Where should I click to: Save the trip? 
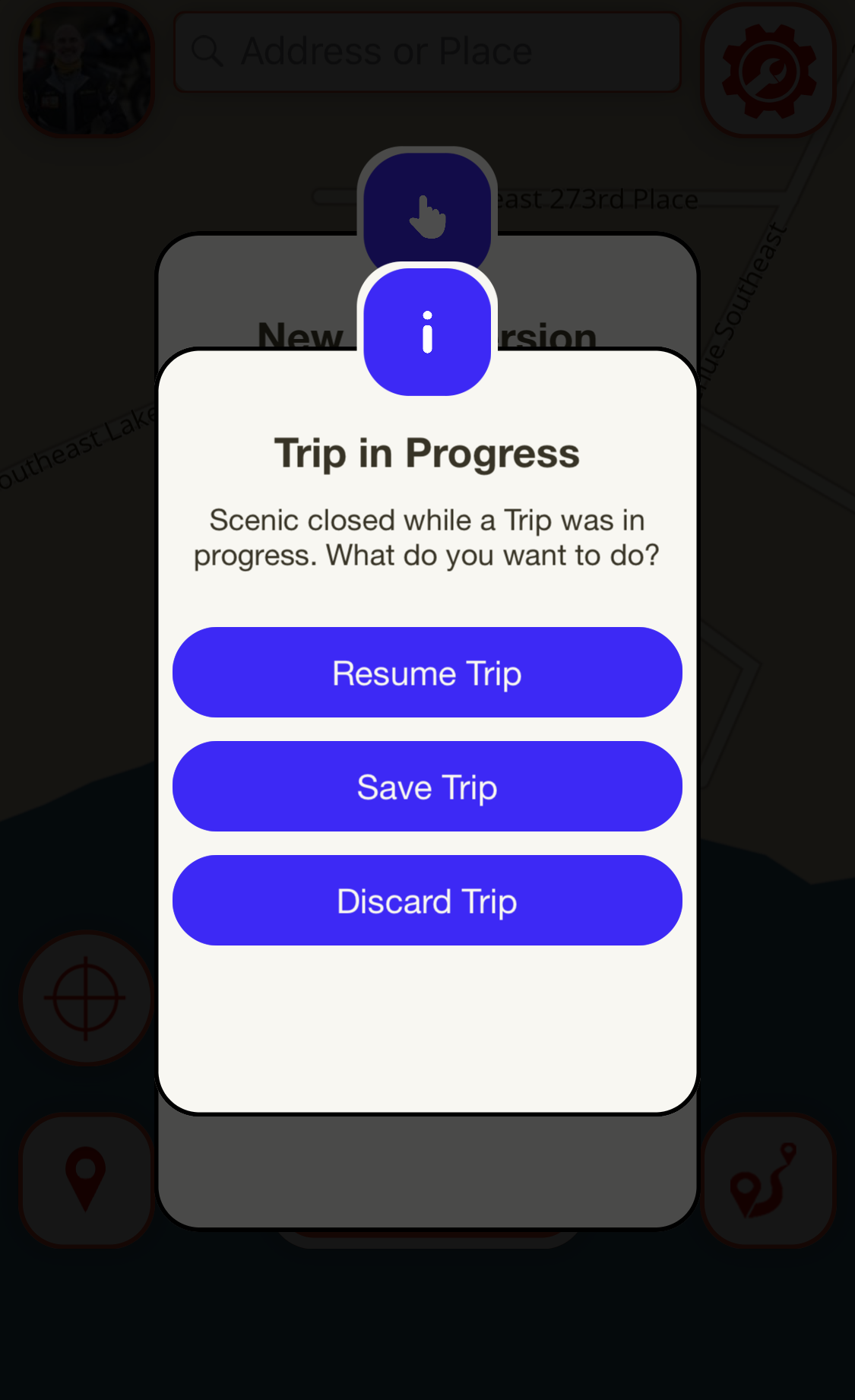pyautogui.click(x=427, y=787)
